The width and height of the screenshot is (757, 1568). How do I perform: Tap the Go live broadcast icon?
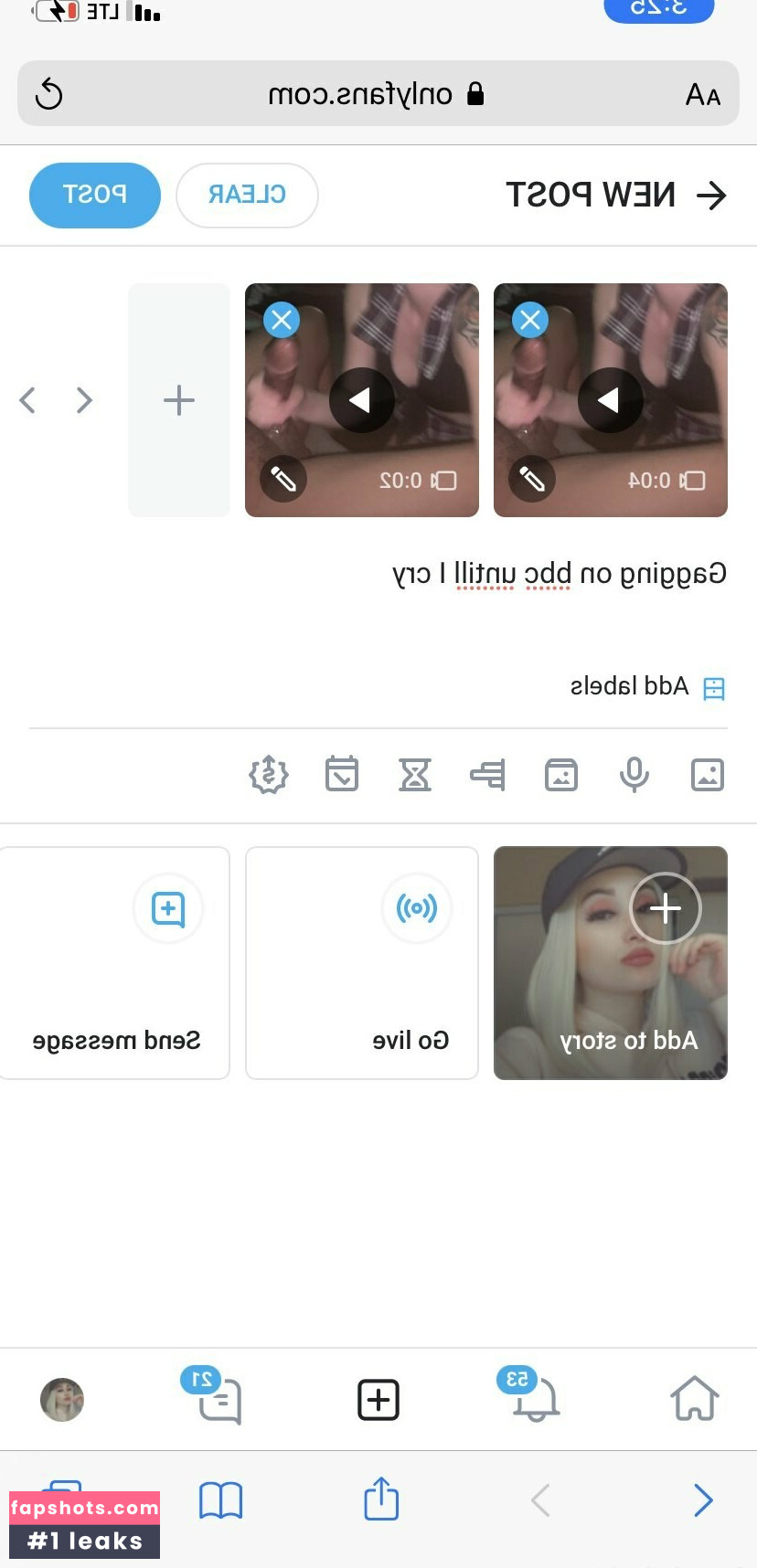click(417, 909)
